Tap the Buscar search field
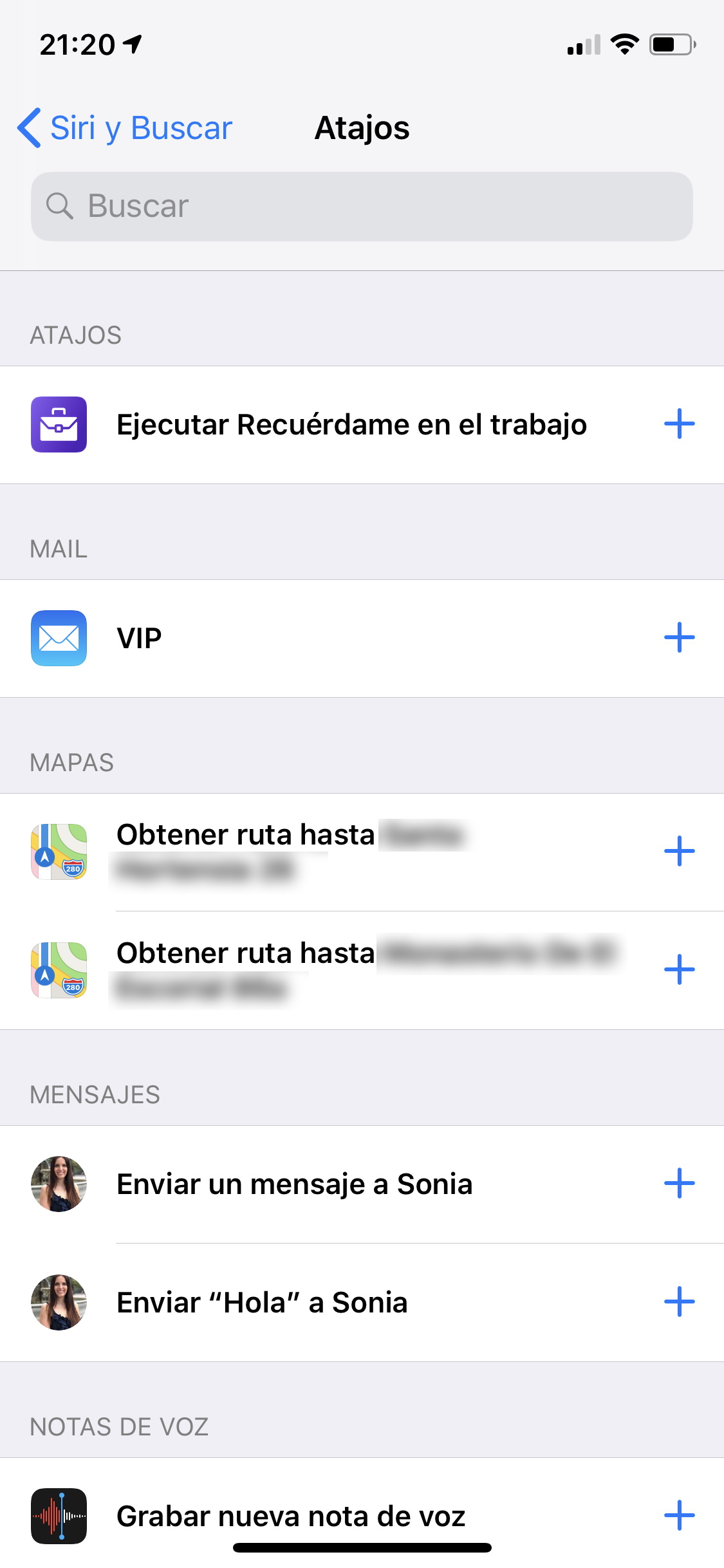Image resolution: width=724 pixels, height=1568 pixels. pos(362,206)
